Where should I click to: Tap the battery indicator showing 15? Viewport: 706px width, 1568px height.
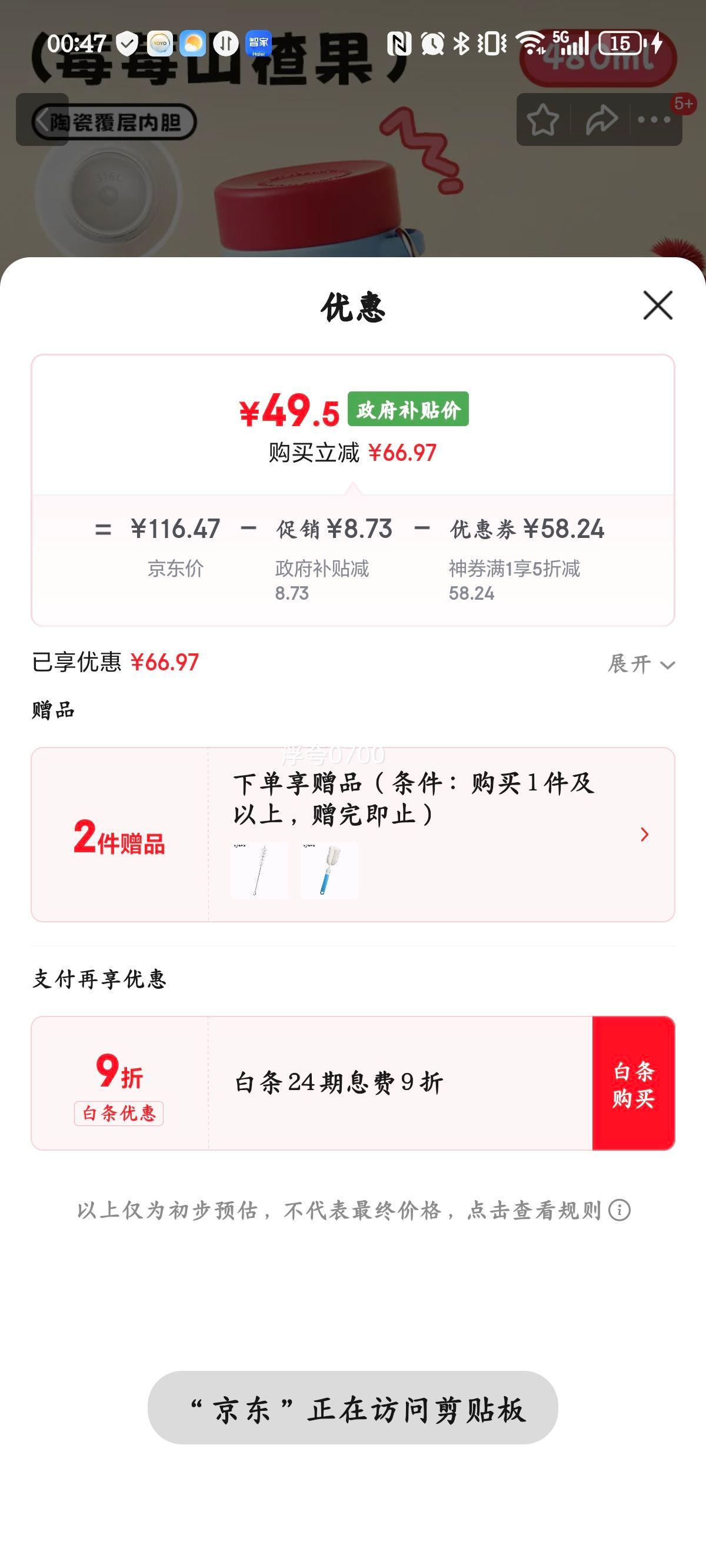[x=620, y=42]
